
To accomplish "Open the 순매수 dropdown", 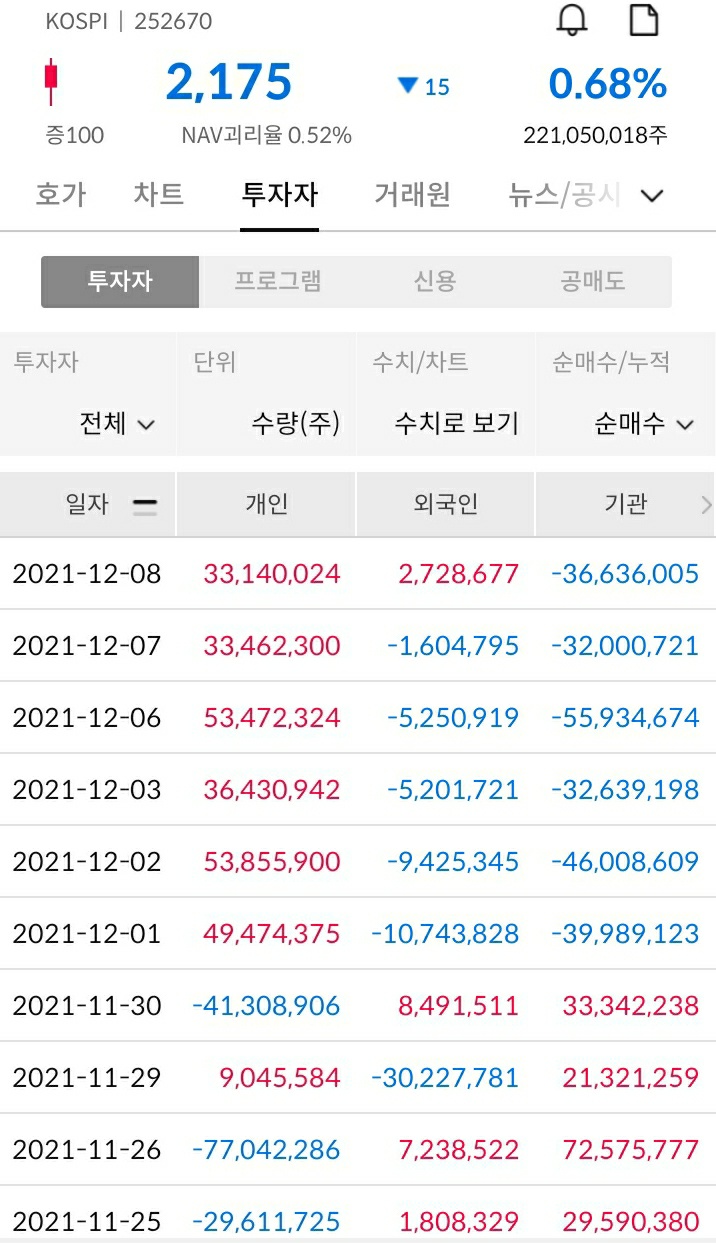I will 643,424.
